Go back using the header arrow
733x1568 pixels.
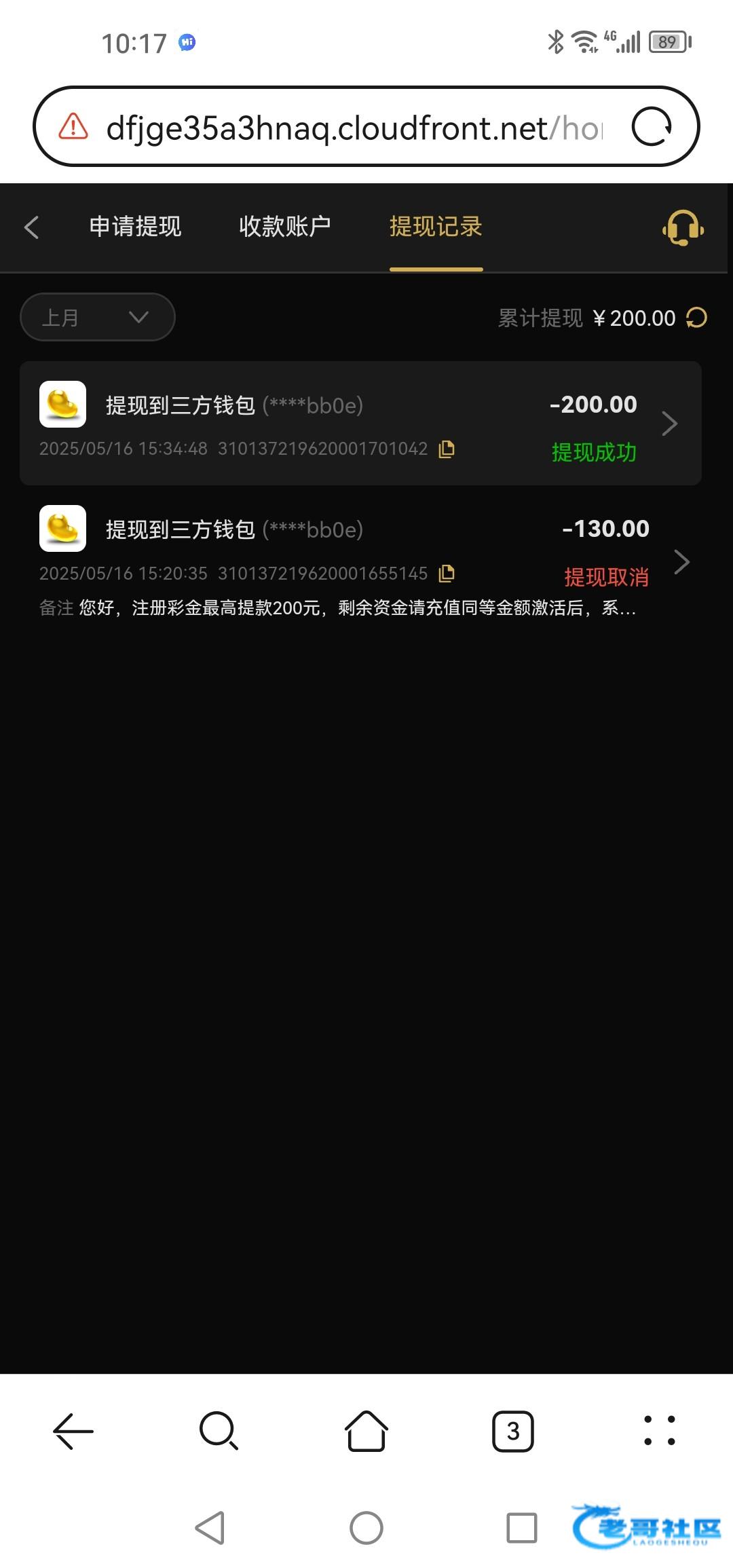tap(31, 227)
